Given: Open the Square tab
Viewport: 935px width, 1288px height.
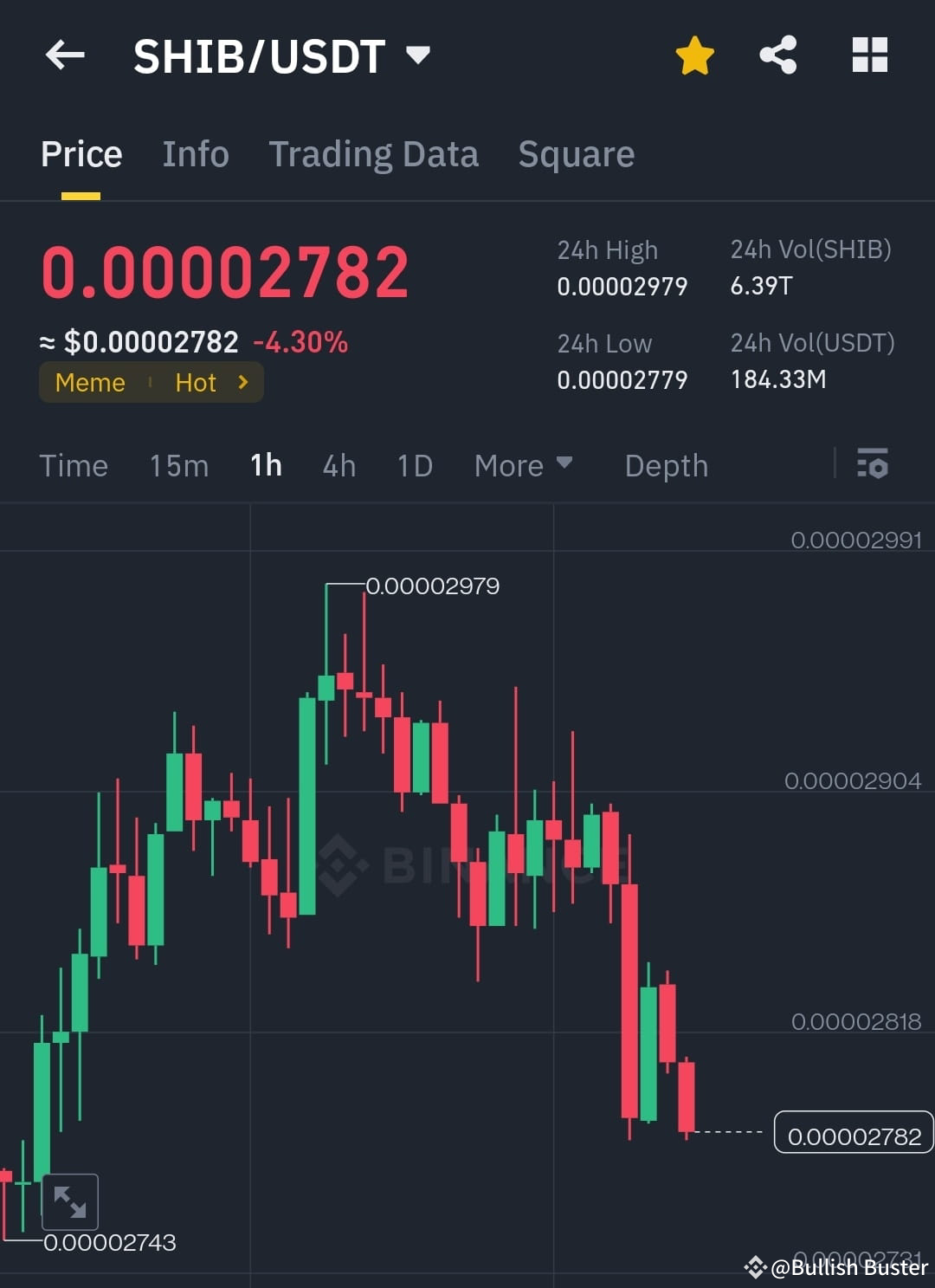Looking at the screenshot, I should (576, 153).
